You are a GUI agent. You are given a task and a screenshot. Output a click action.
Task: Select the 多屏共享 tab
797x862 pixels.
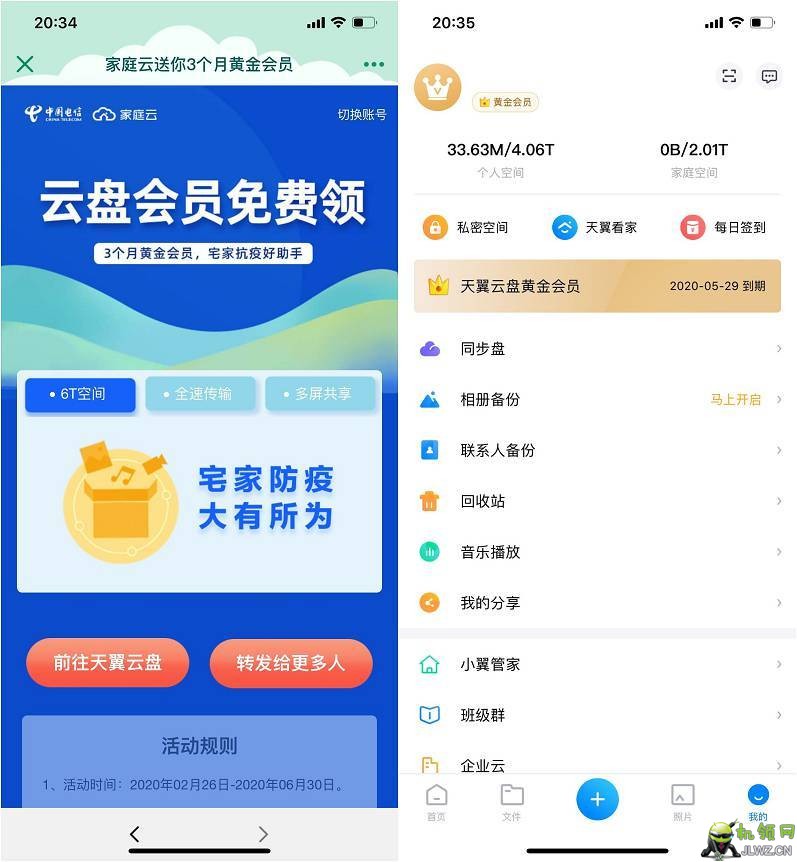coord(320,394)
